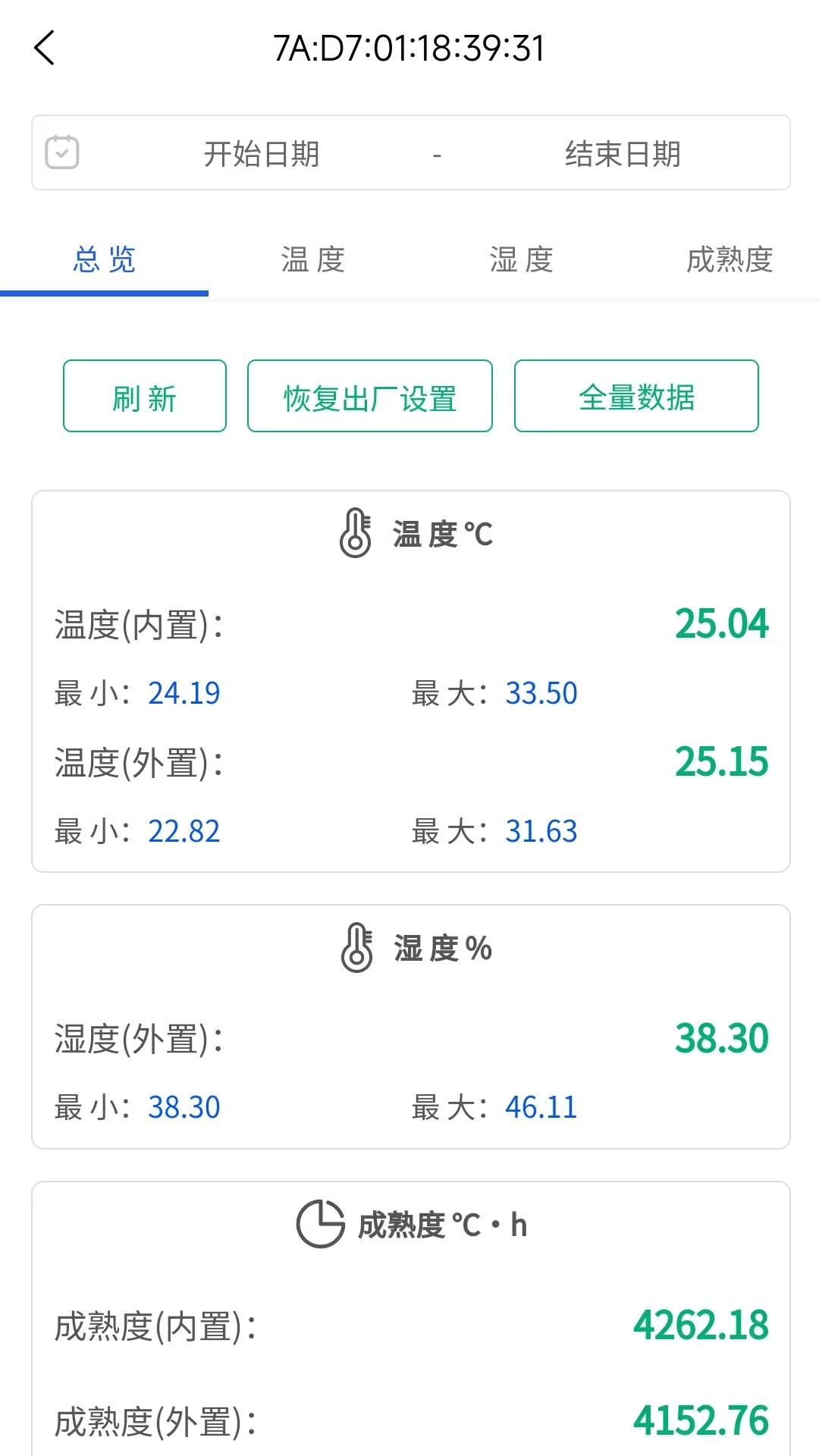Select the 成熟度 tab

click(x=727, y=260)
